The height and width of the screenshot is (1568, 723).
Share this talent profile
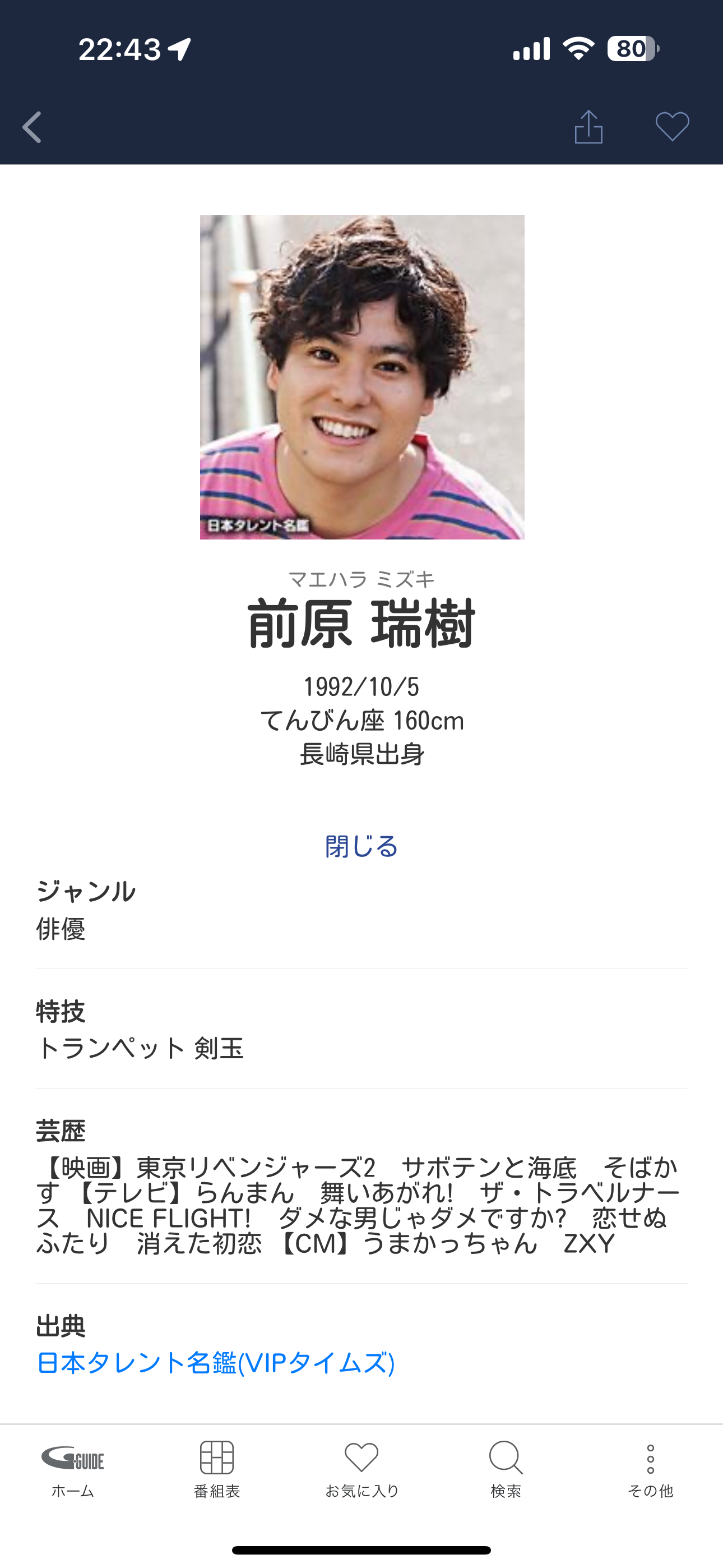[588, 127]
